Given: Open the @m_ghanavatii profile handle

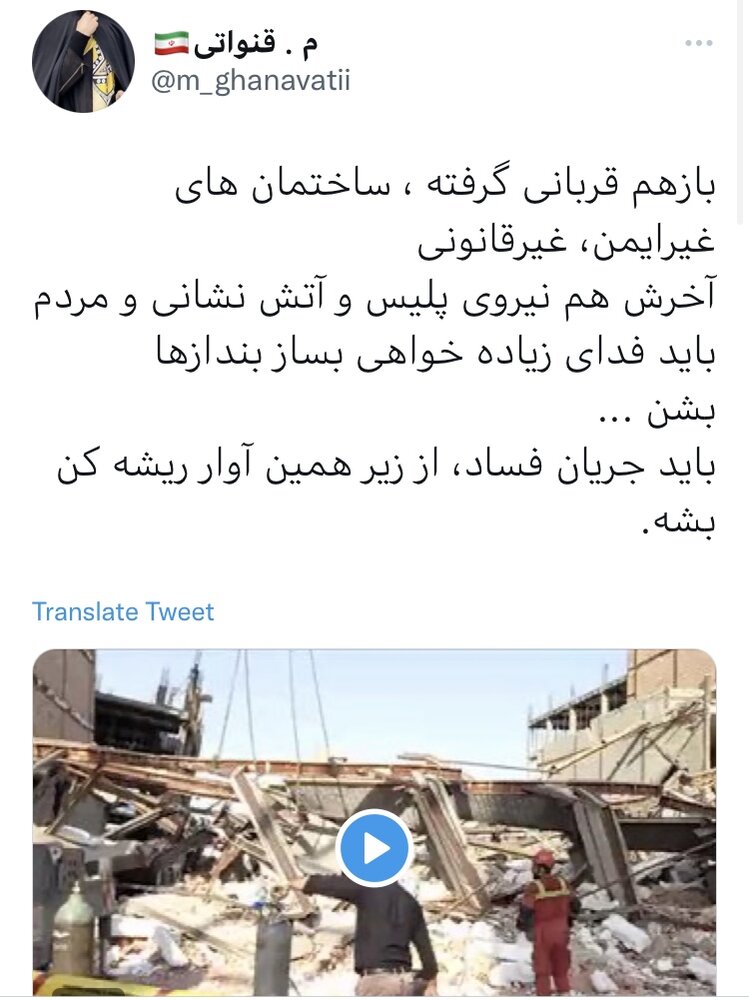Looking at the screenshot, I should tap(250, 82).
